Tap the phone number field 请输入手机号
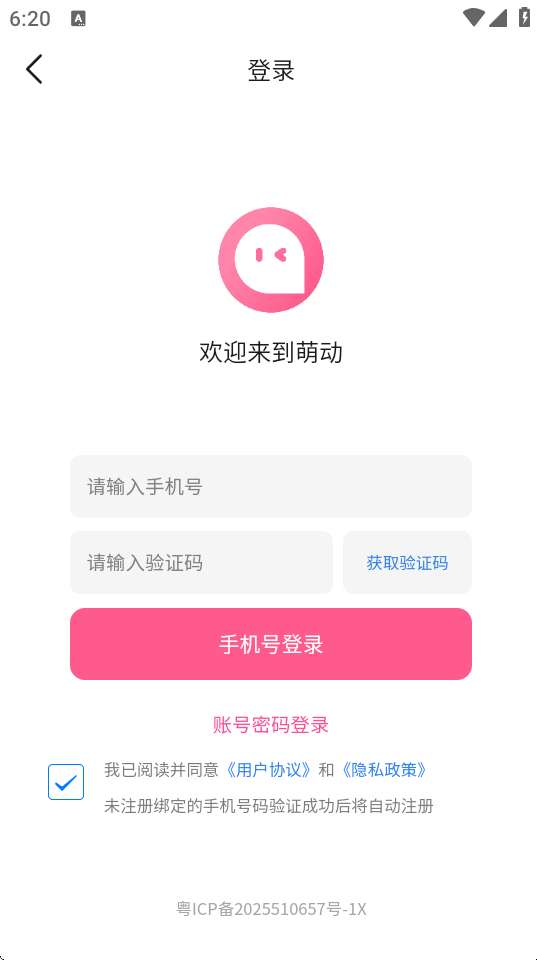This screenshot has width=537, height=960. coord(271,487)
